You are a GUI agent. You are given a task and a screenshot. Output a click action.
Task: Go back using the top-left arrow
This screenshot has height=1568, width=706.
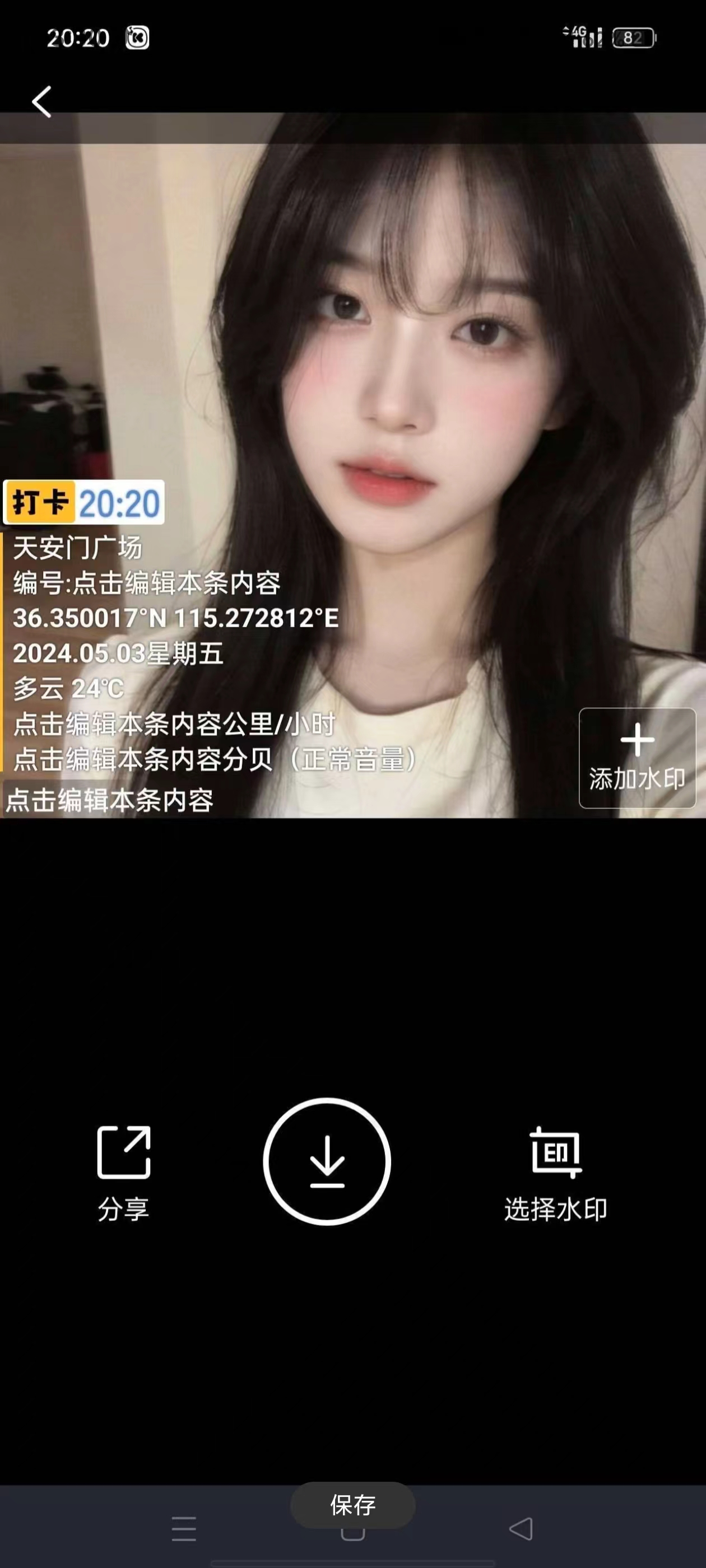click(41, 101)
